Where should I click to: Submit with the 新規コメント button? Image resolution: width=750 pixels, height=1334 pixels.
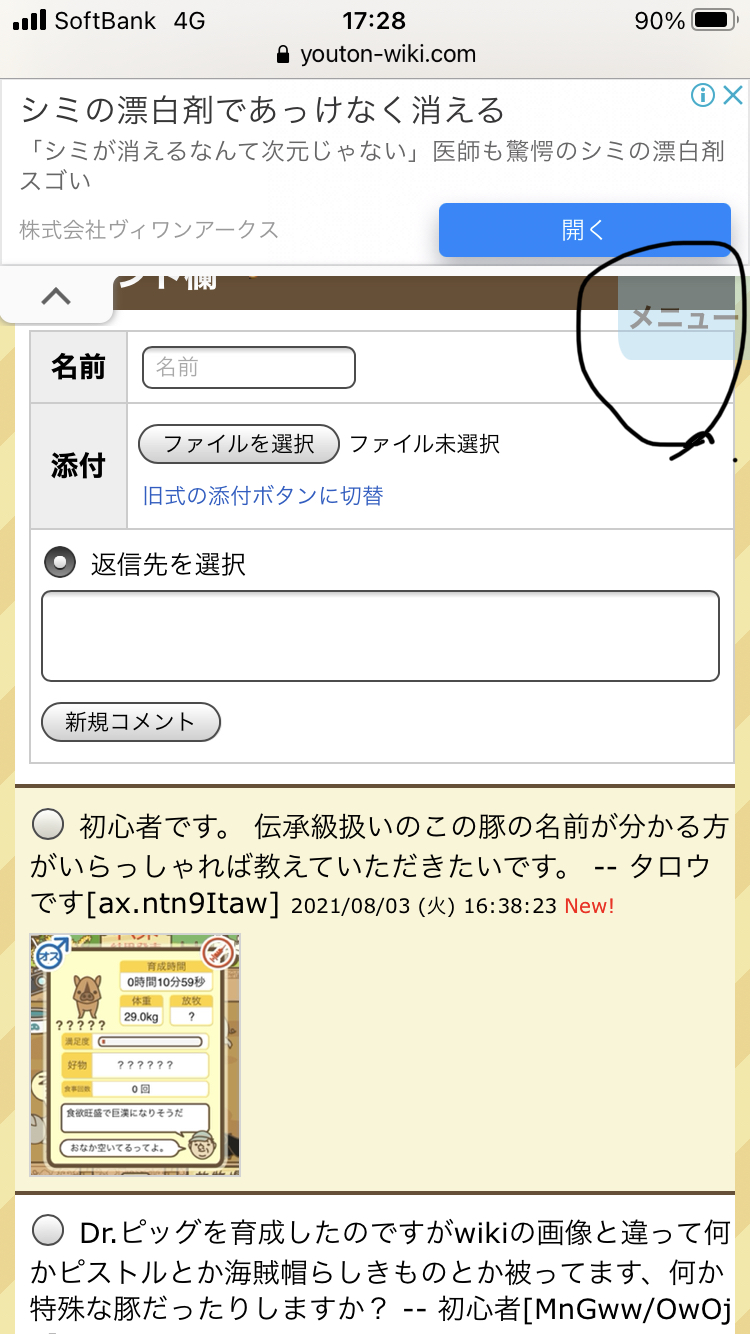[131, 722]
